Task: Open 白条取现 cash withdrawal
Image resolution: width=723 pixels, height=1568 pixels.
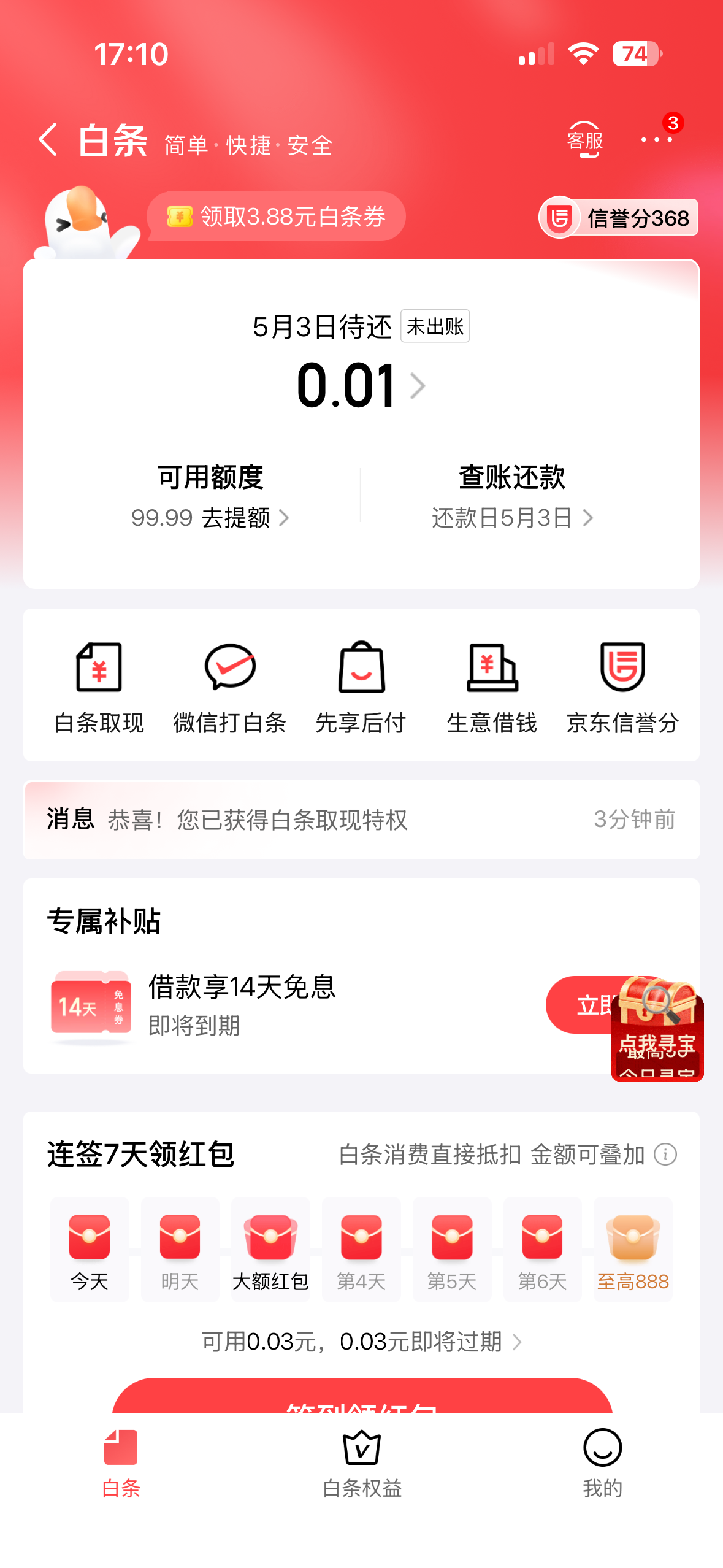Action: (x=99, y=686)
